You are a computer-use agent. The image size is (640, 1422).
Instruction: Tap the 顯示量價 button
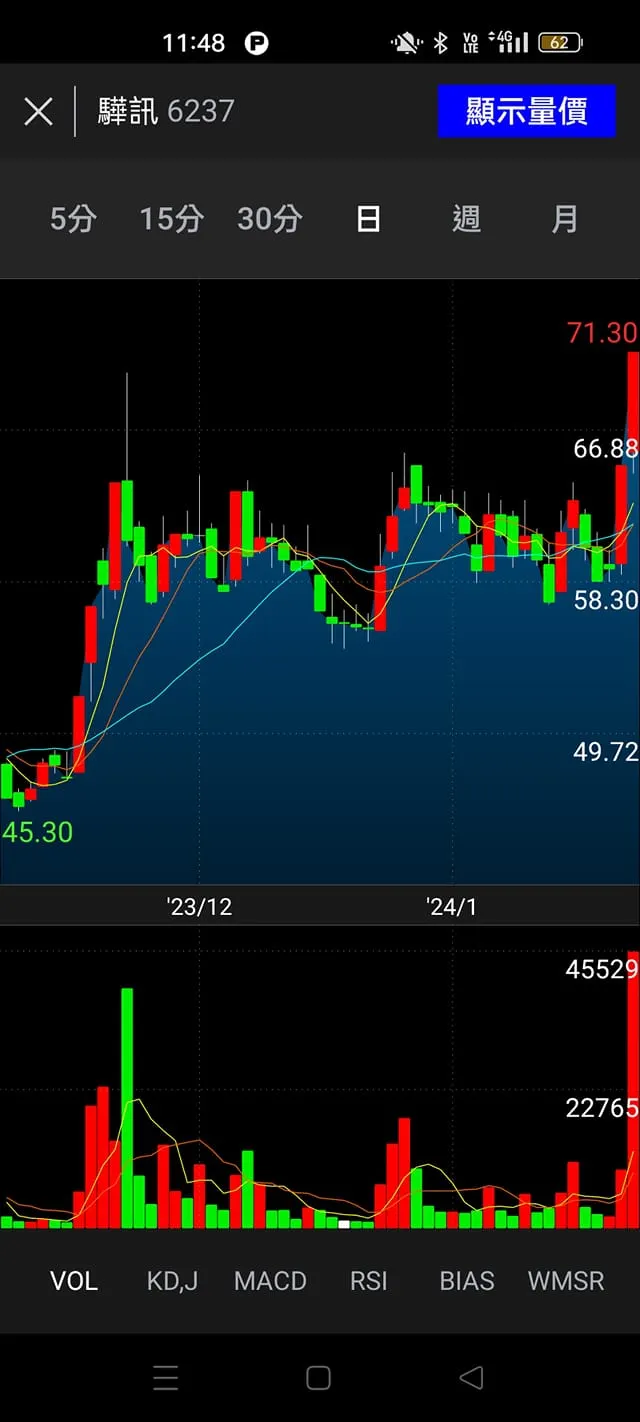coord(526,111)
